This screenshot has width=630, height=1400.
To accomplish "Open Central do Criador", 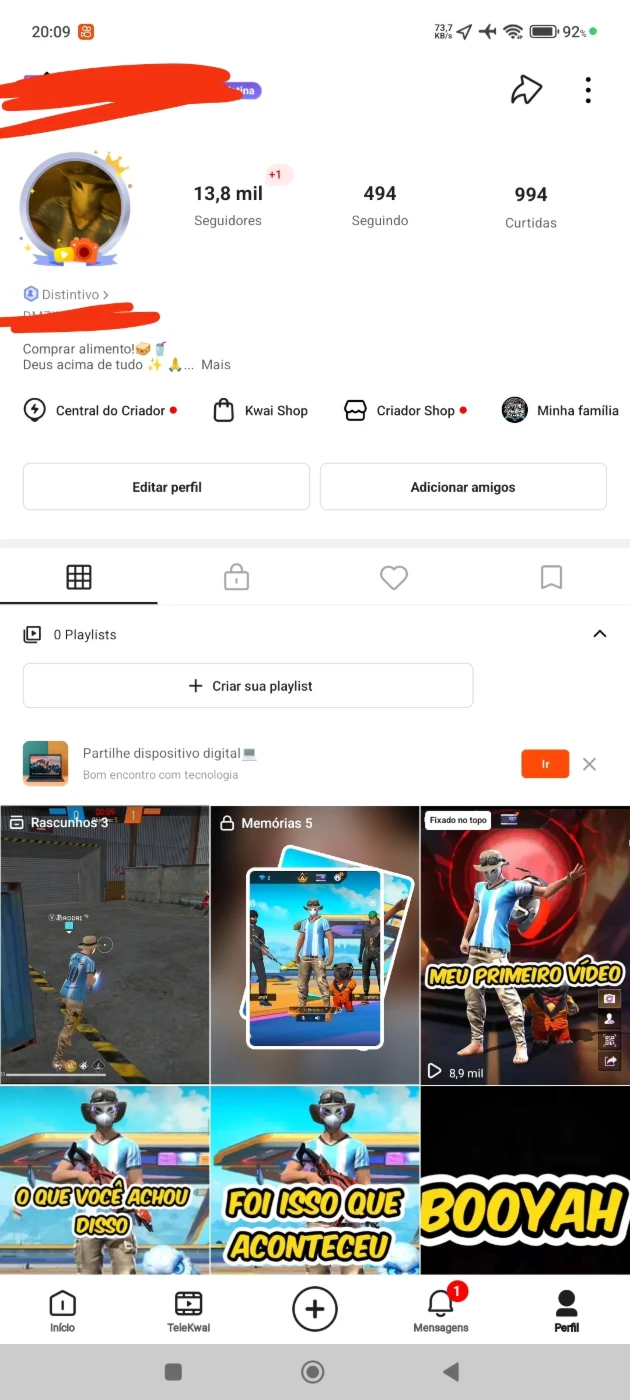I will coord(100,410).
